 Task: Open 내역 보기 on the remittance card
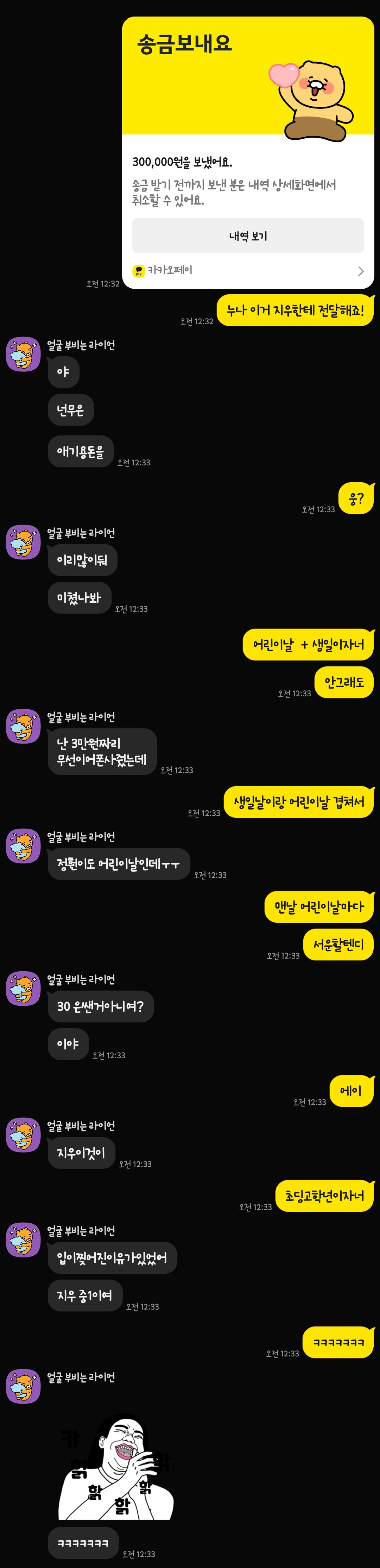tap(248, 236)
